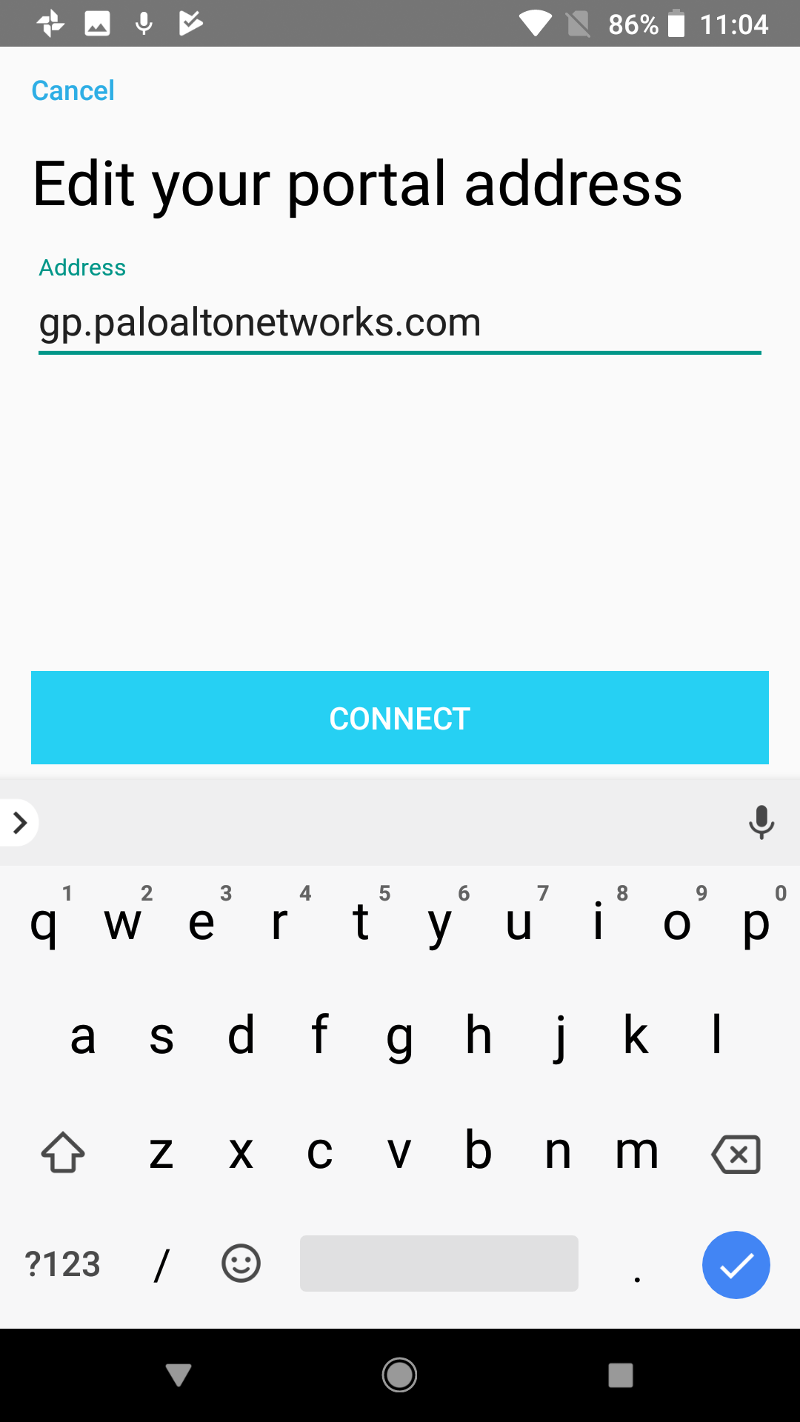
Task: Tap Cancel to dismiss portal editing
Action: (72, 90)
